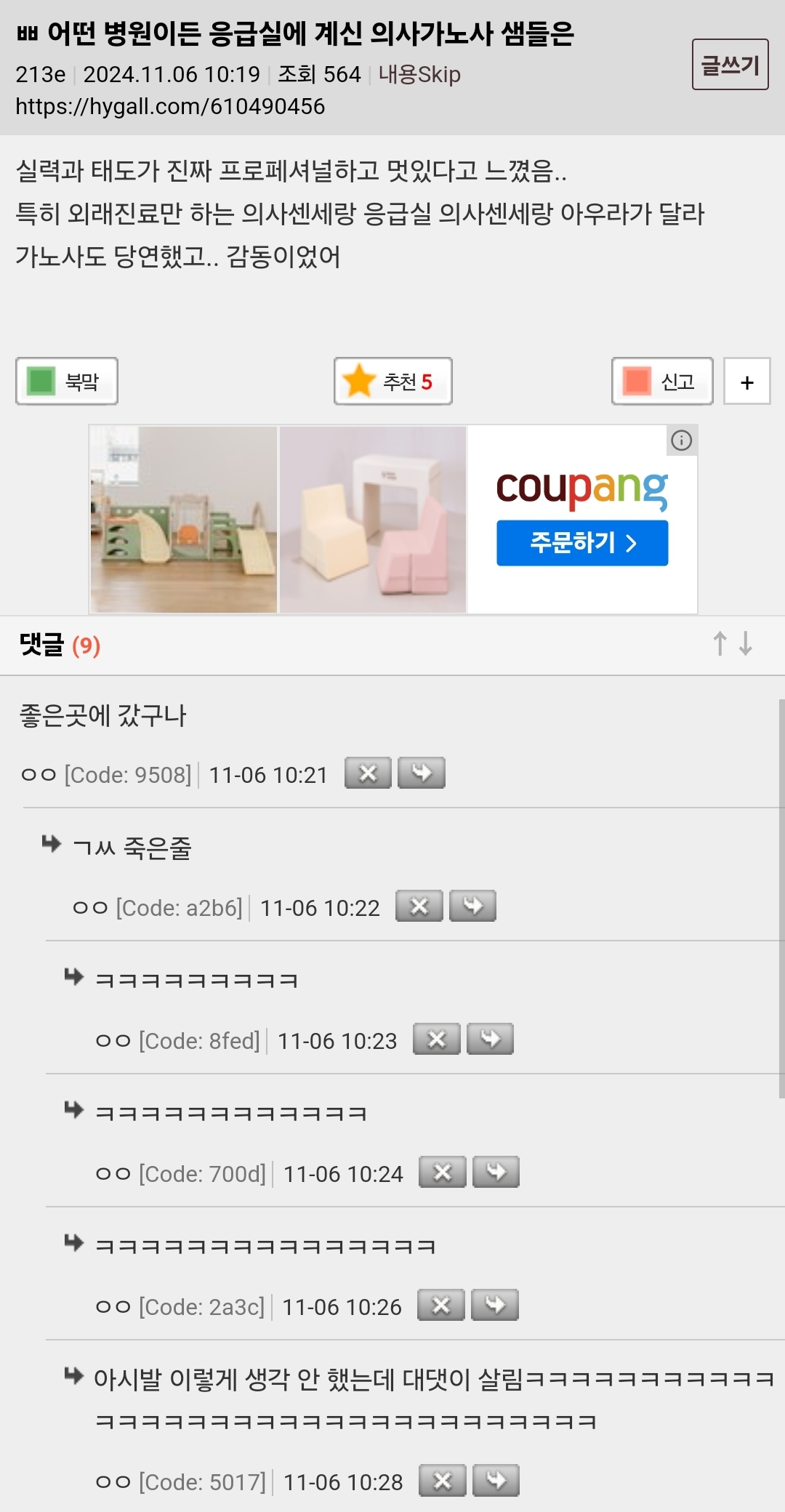Reply to comment by Code 9508
Image resolution: width=785 pixels, height=1512 pixels.
(422, 773)
